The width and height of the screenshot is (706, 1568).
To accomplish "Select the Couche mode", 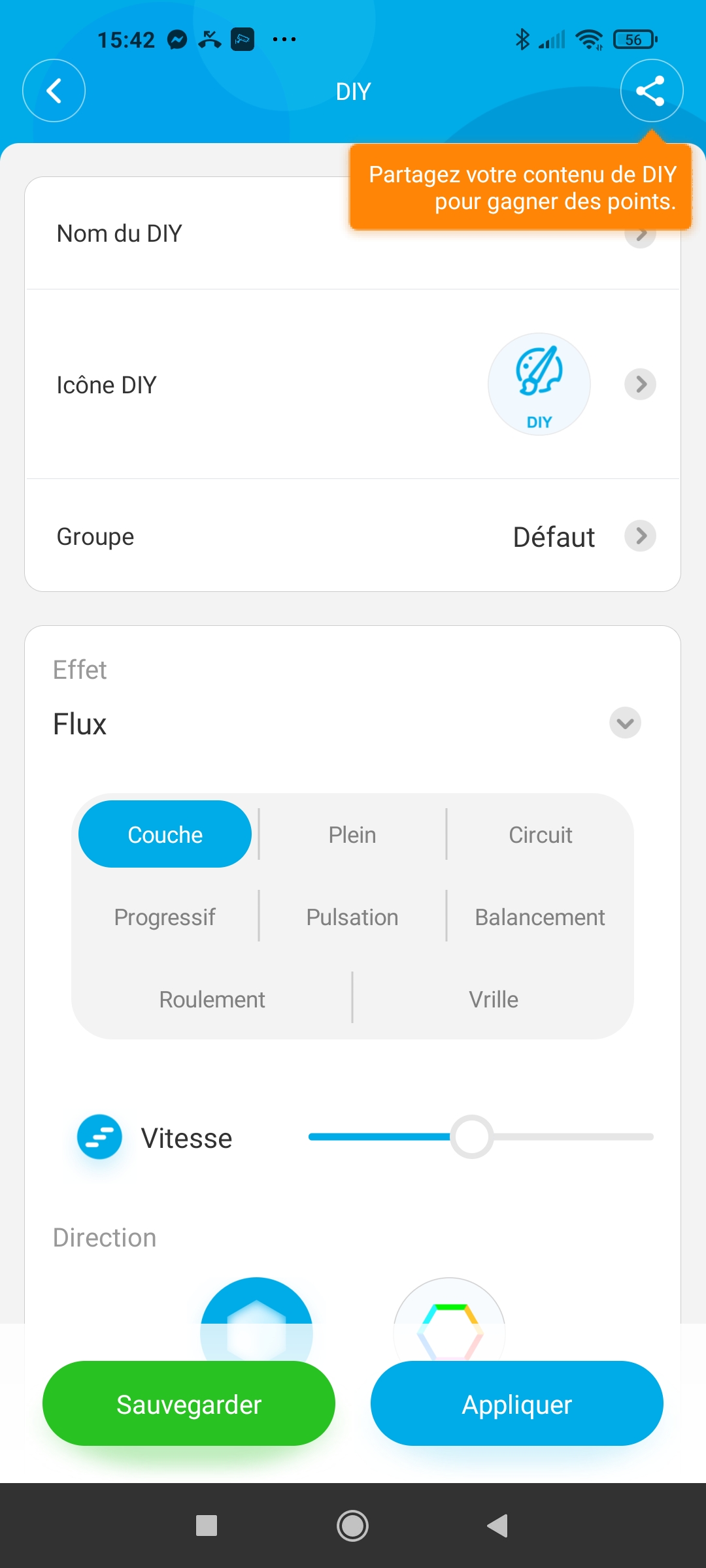I will (165, 834).
